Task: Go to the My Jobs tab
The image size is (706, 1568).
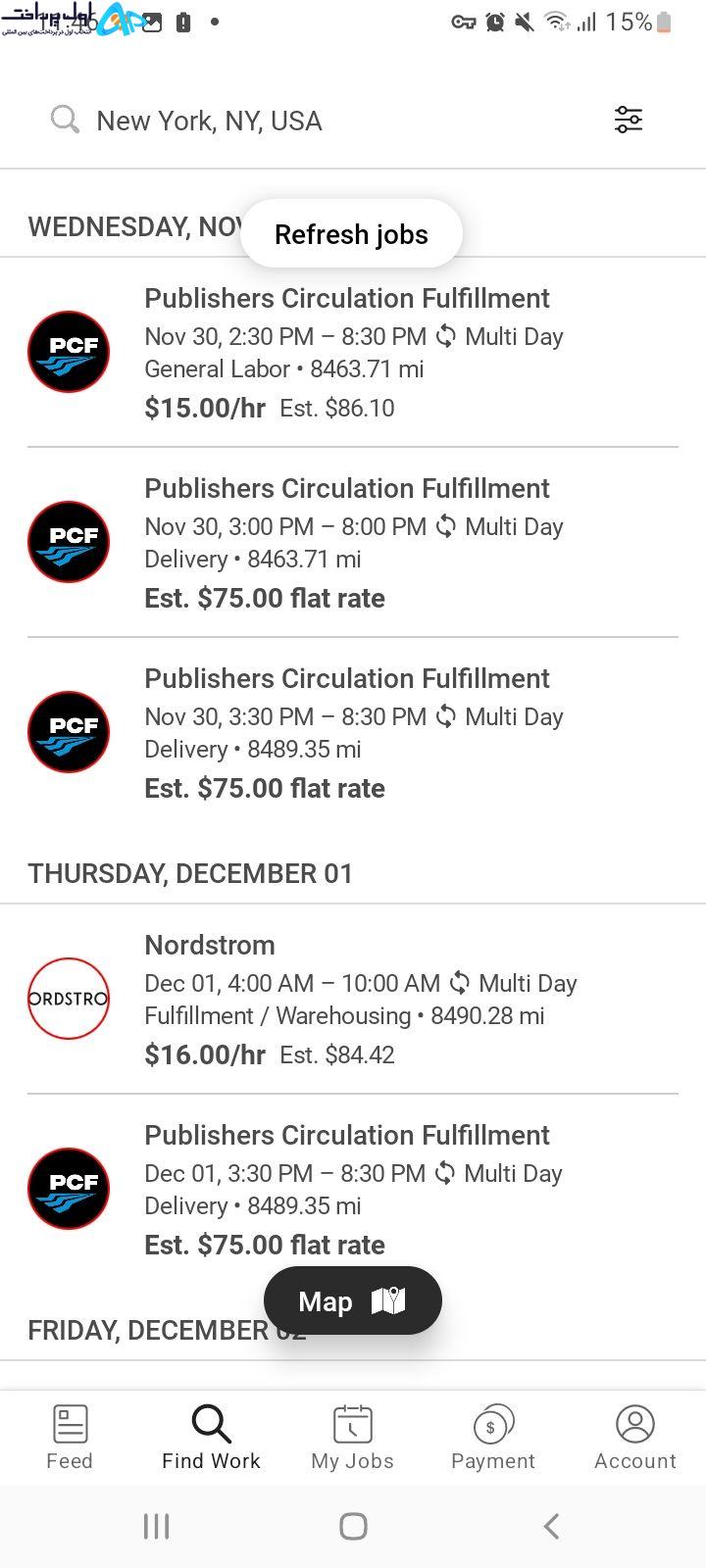Action: tap(352, 1437)
